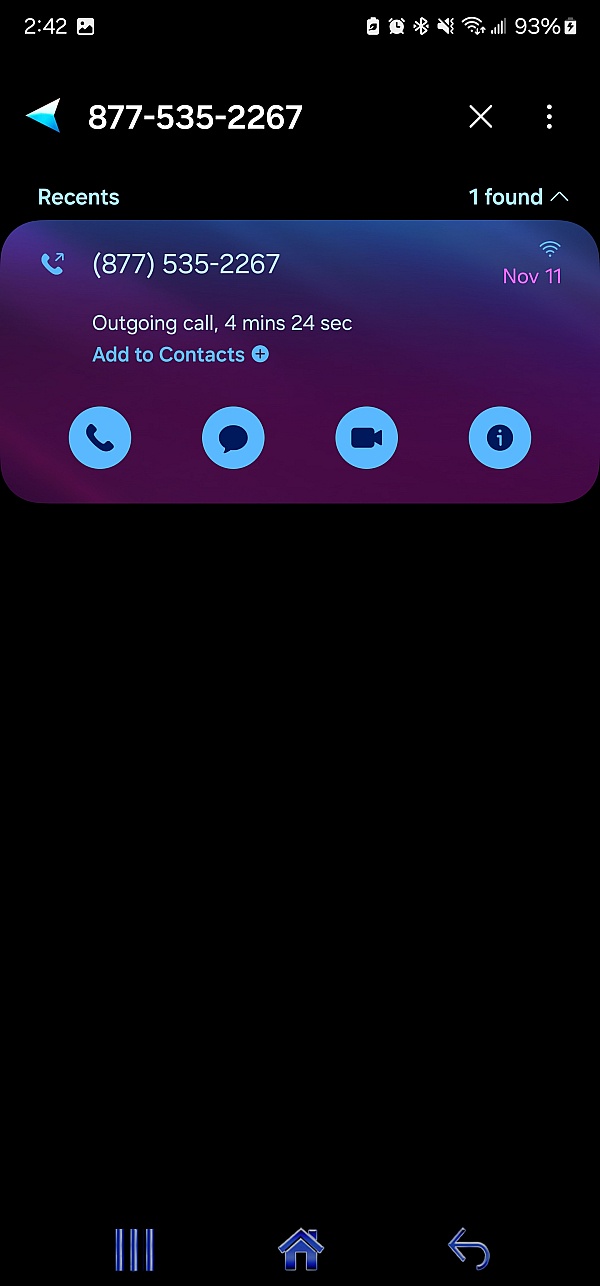The height and width of the screenshot is (1286, 600).
Task: Clear the search query with X
Action: click(480, 117)
